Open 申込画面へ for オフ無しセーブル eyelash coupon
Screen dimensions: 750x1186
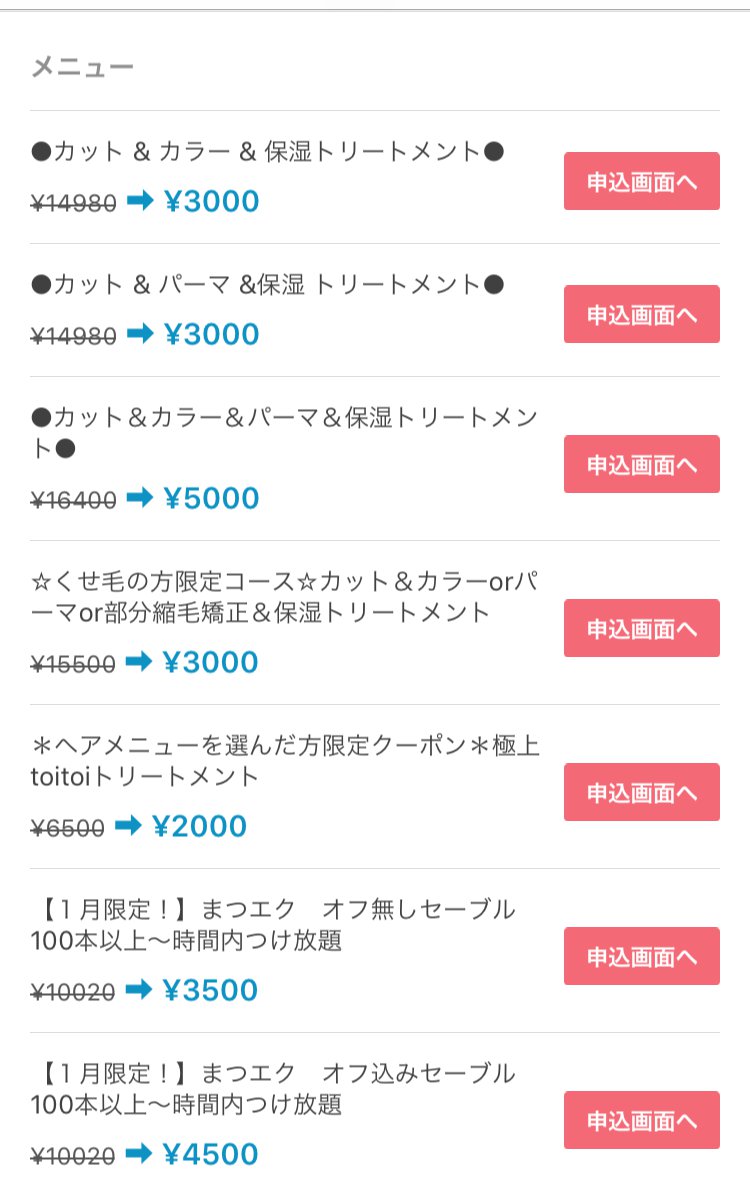click(641, 956)
